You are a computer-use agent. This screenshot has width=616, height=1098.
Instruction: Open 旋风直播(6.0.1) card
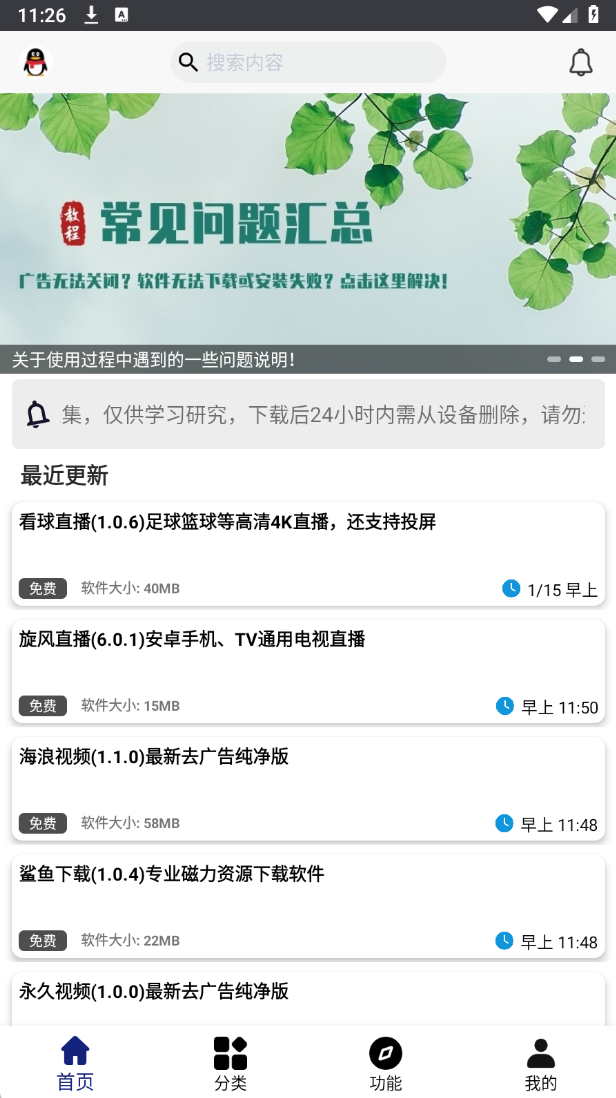[308, 671]
